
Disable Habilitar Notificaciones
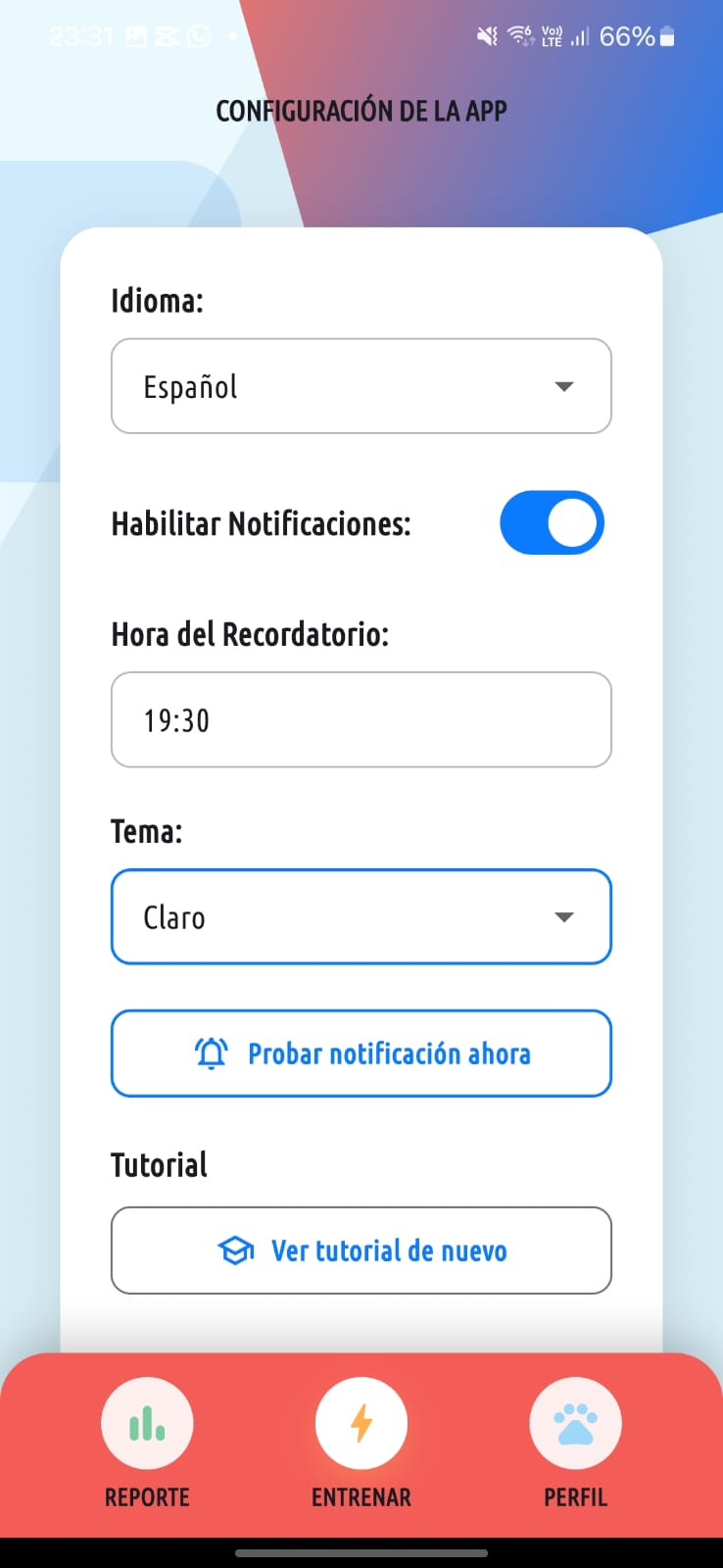pyautogui.click(x=552, y=522)
